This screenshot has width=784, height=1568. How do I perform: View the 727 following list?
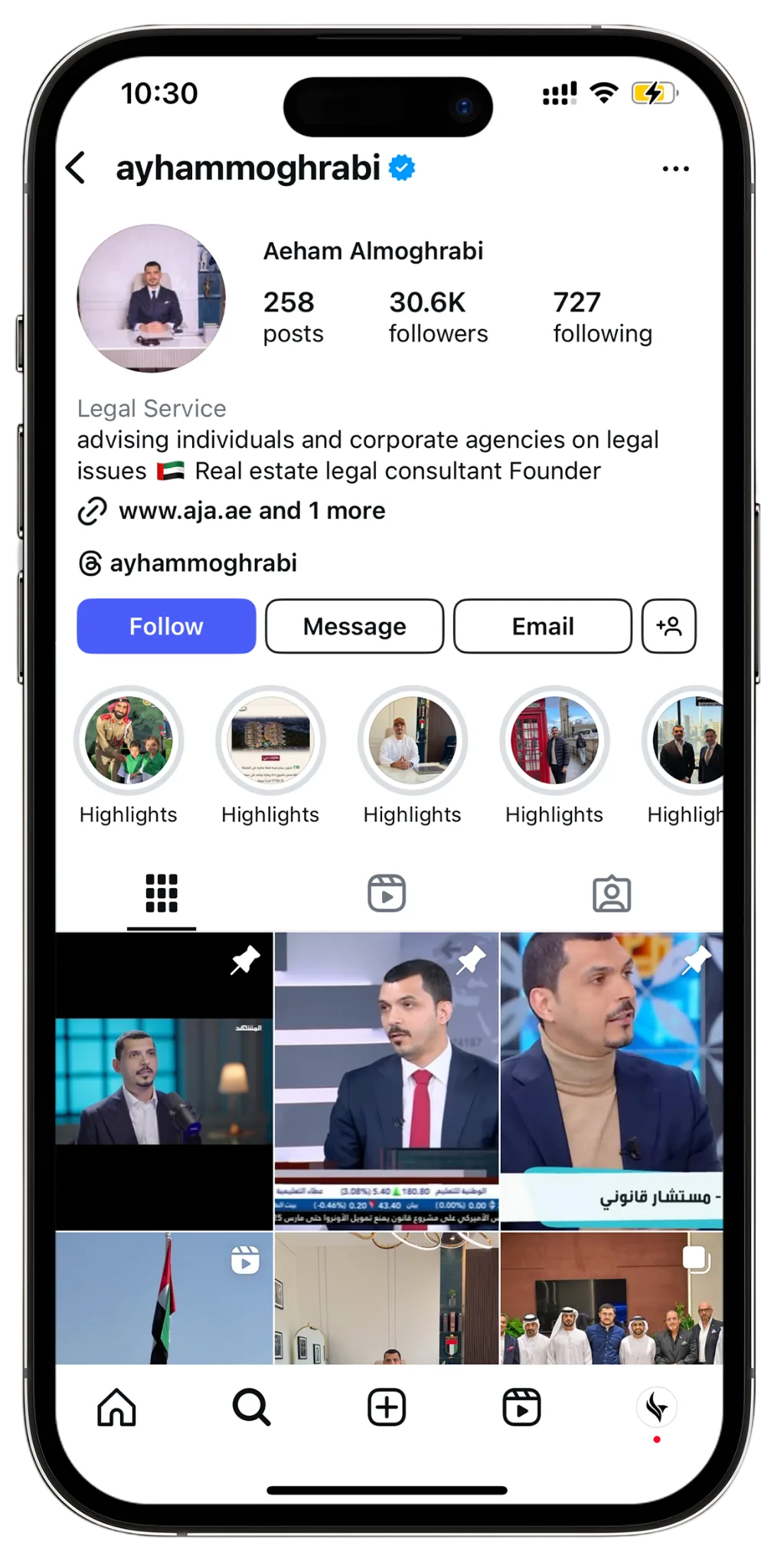tap(602, 317)
